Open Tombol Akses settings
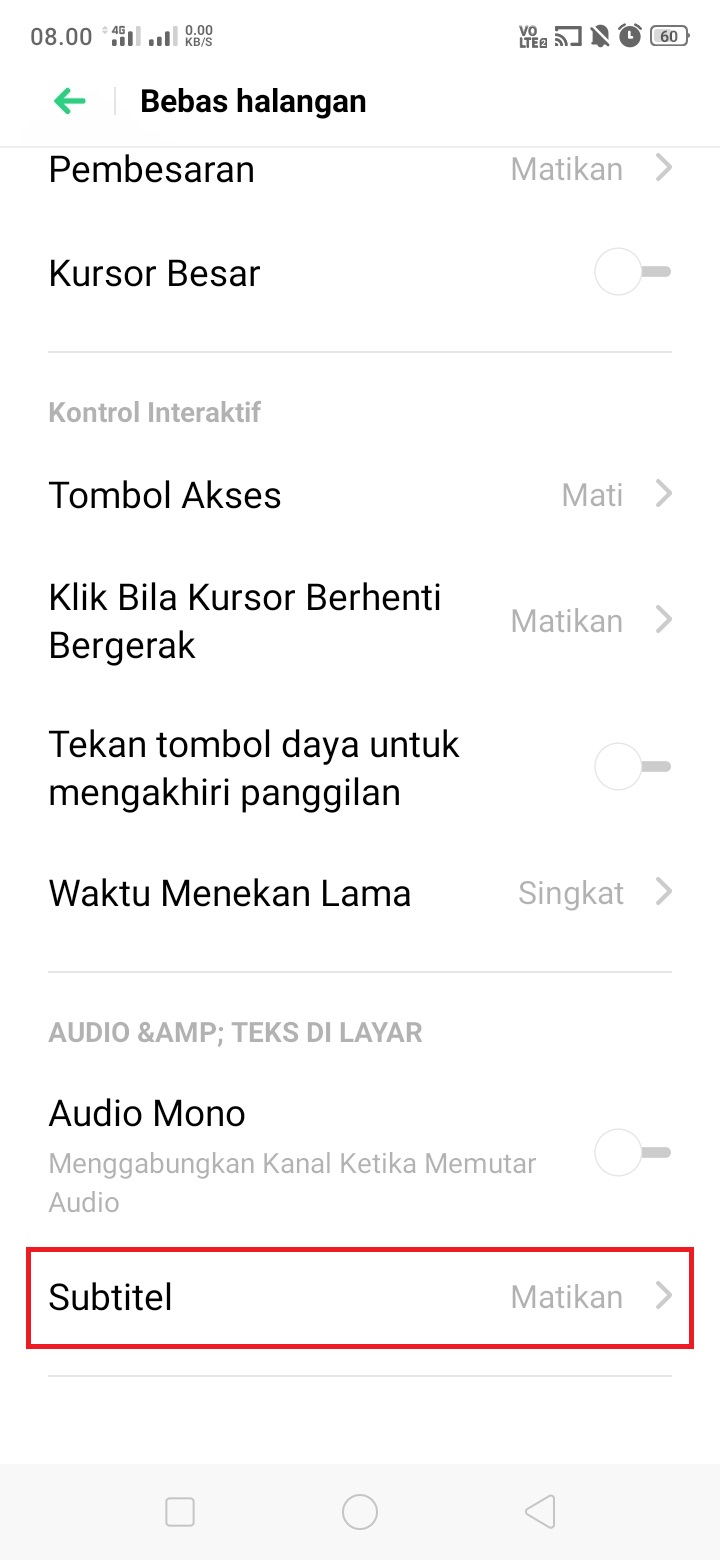The width and height of the screenshot is (720, 1560). tap(360, 495)
